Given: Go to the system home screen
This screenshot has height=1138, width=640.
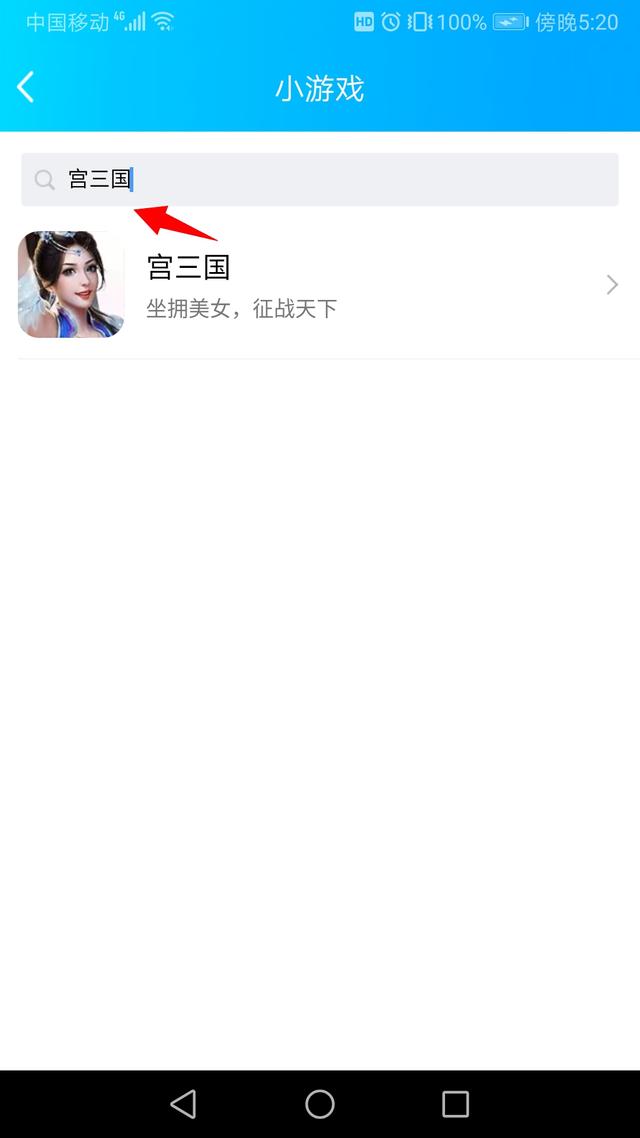Looking at the screenshot, I should pyautogui.click(x=320, y=1104).
